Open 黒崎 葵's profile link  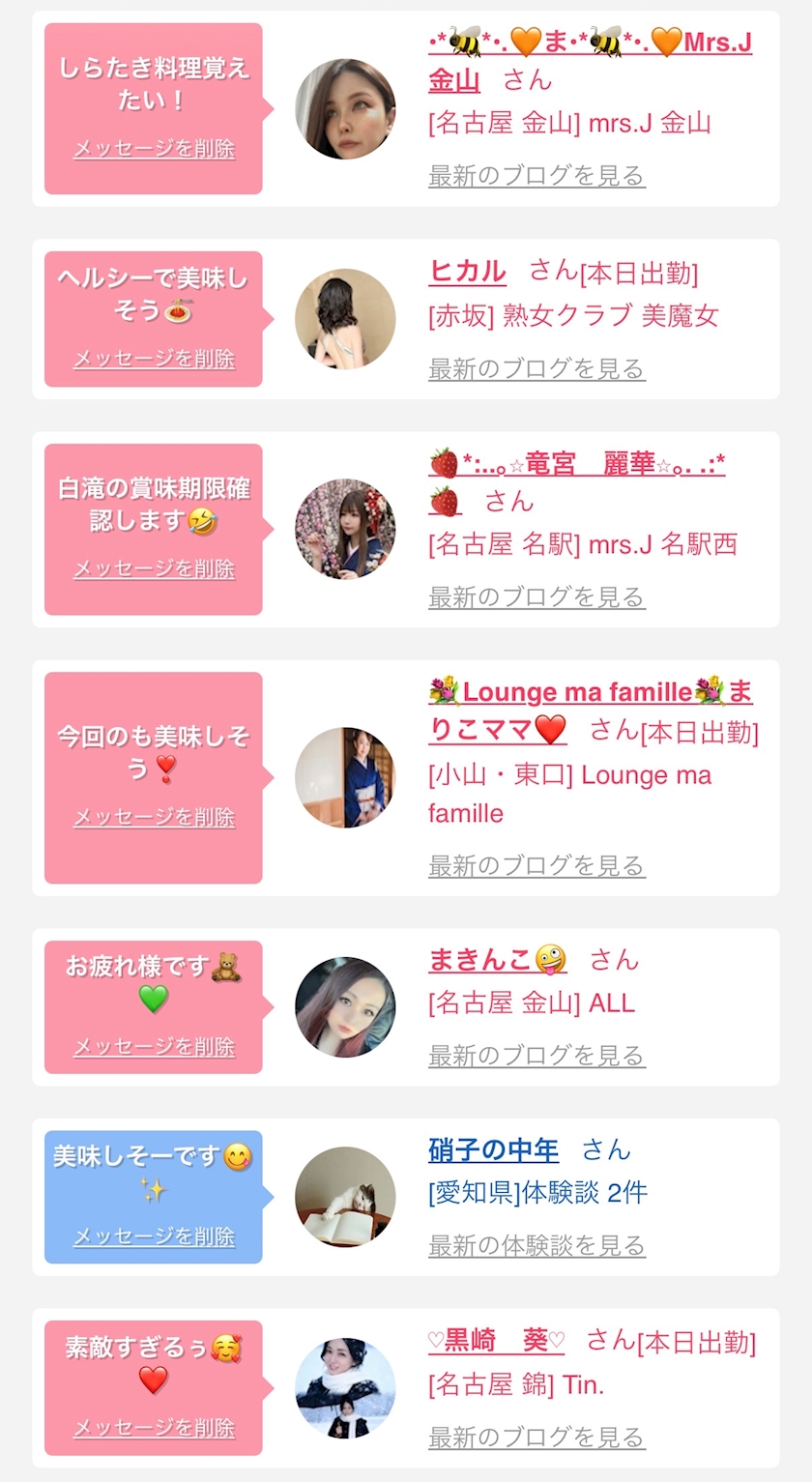pos(496,1341)
